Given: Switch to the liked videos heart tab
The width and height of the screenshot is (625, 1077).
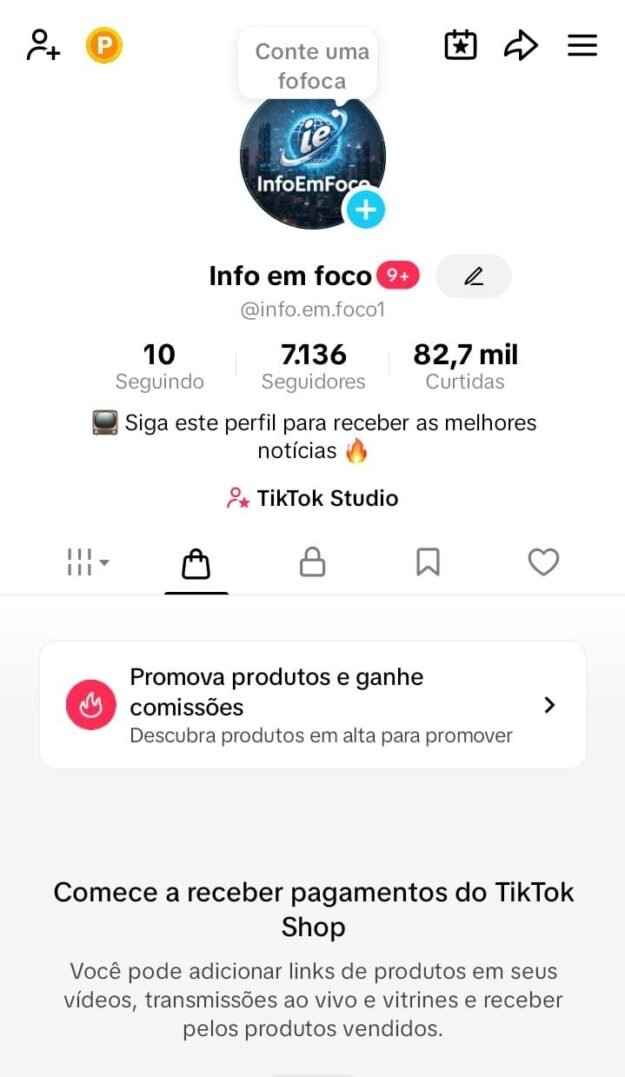Looking at the screenshot, I should point(543,563).
